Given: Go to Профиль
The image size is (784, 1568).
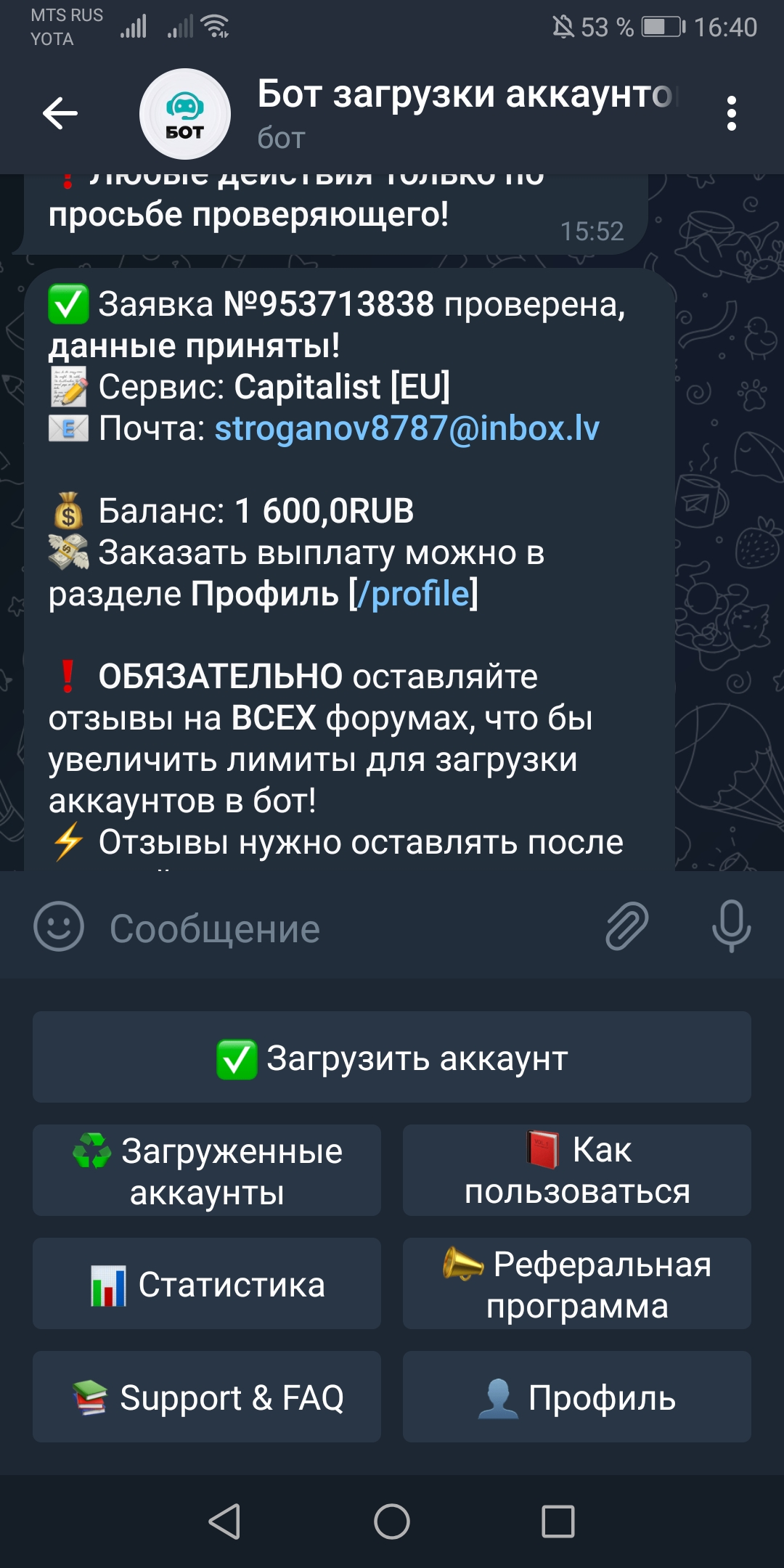Looking at the screenshot, I should tap(577, 1397).
